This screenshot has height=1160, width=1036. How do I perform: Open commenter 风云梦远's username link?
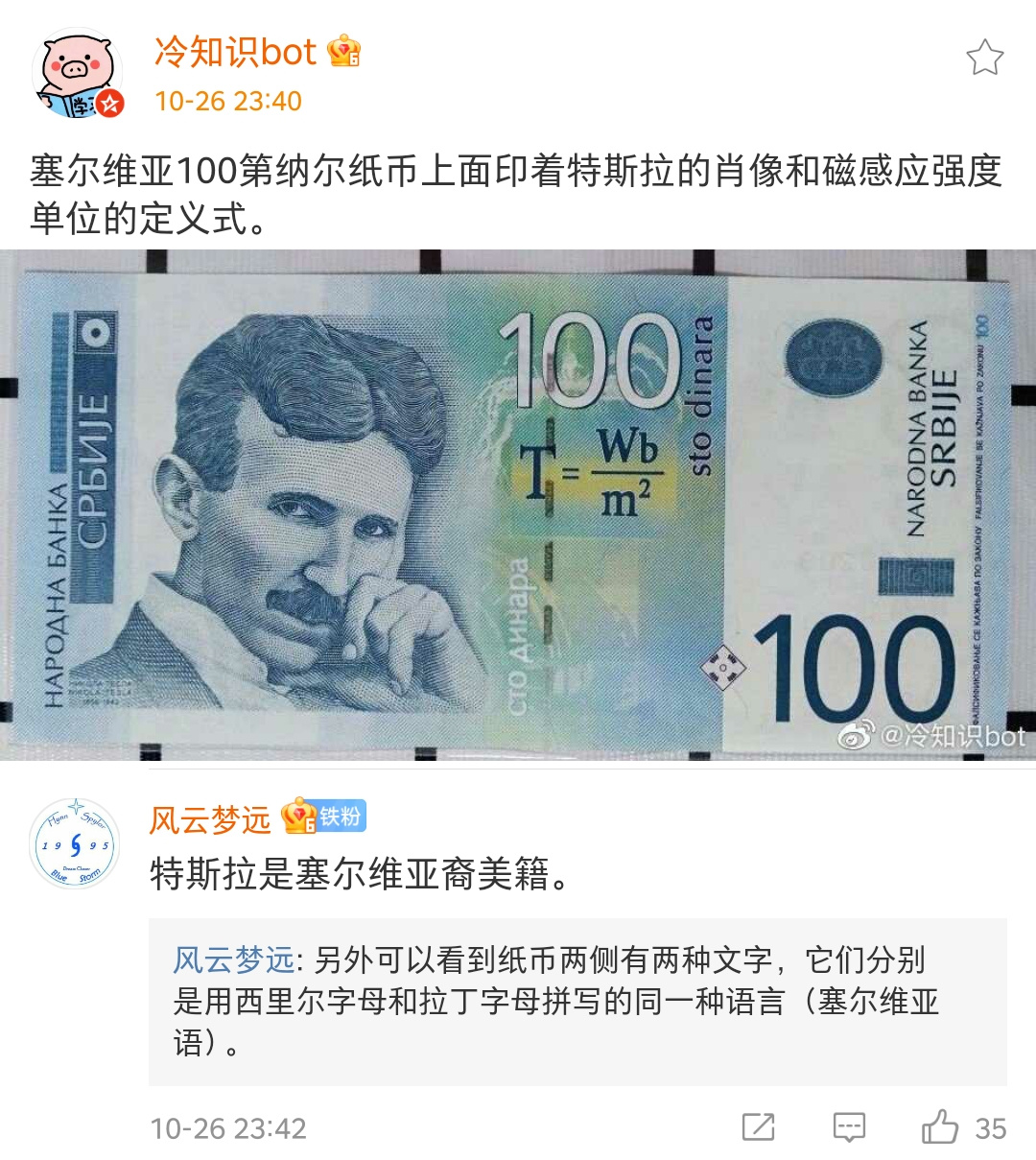(x=210, y=820)
